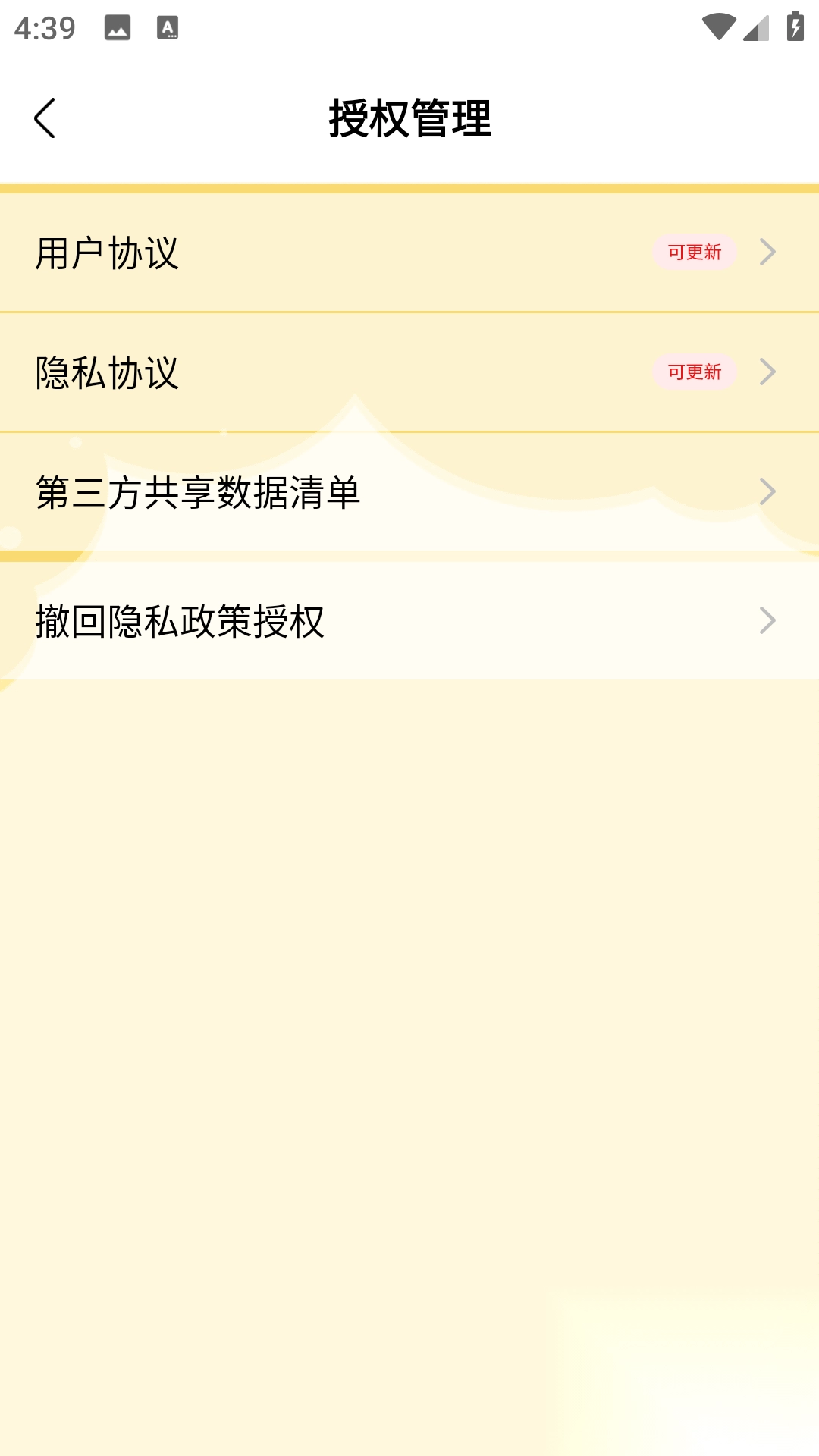Click the cellular signal icon
This screenshot has height=1456, width=819.
755,28
